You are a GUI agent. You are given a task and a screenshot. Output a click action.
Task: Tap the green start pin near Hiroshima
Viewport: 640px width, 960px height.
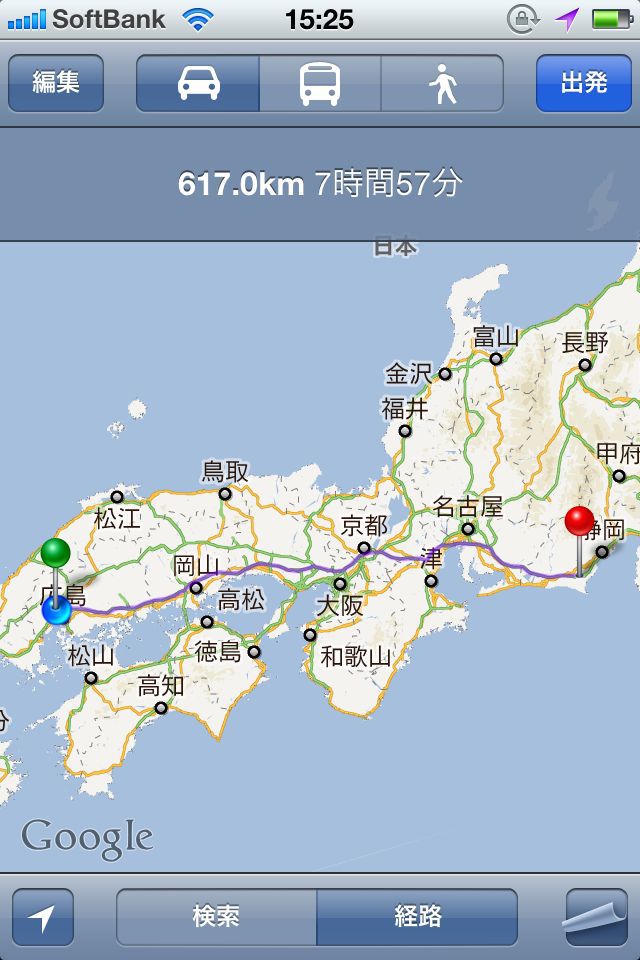coord(56,552)
